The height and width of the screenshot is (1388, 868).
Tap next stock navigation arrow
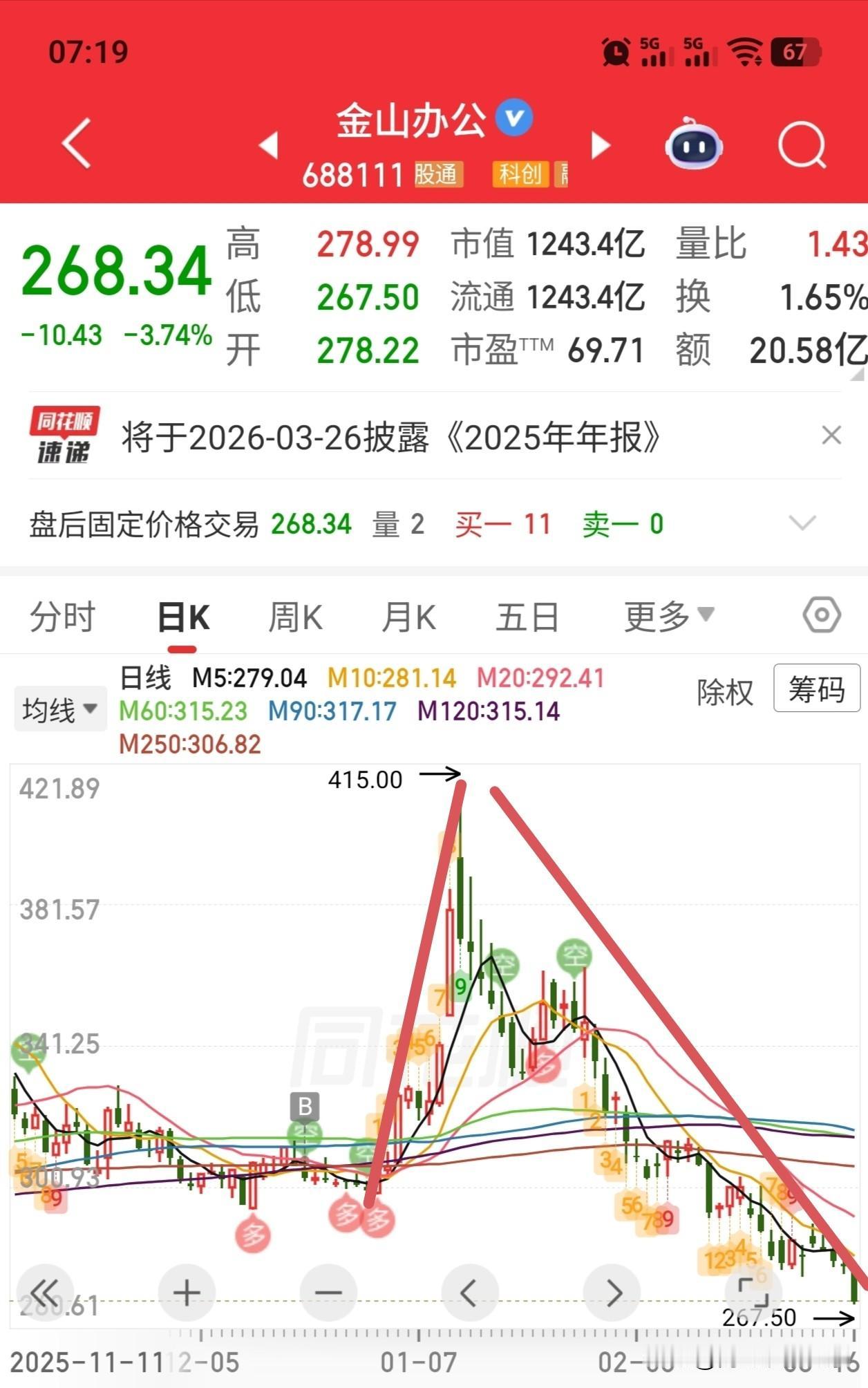(600, 145)
